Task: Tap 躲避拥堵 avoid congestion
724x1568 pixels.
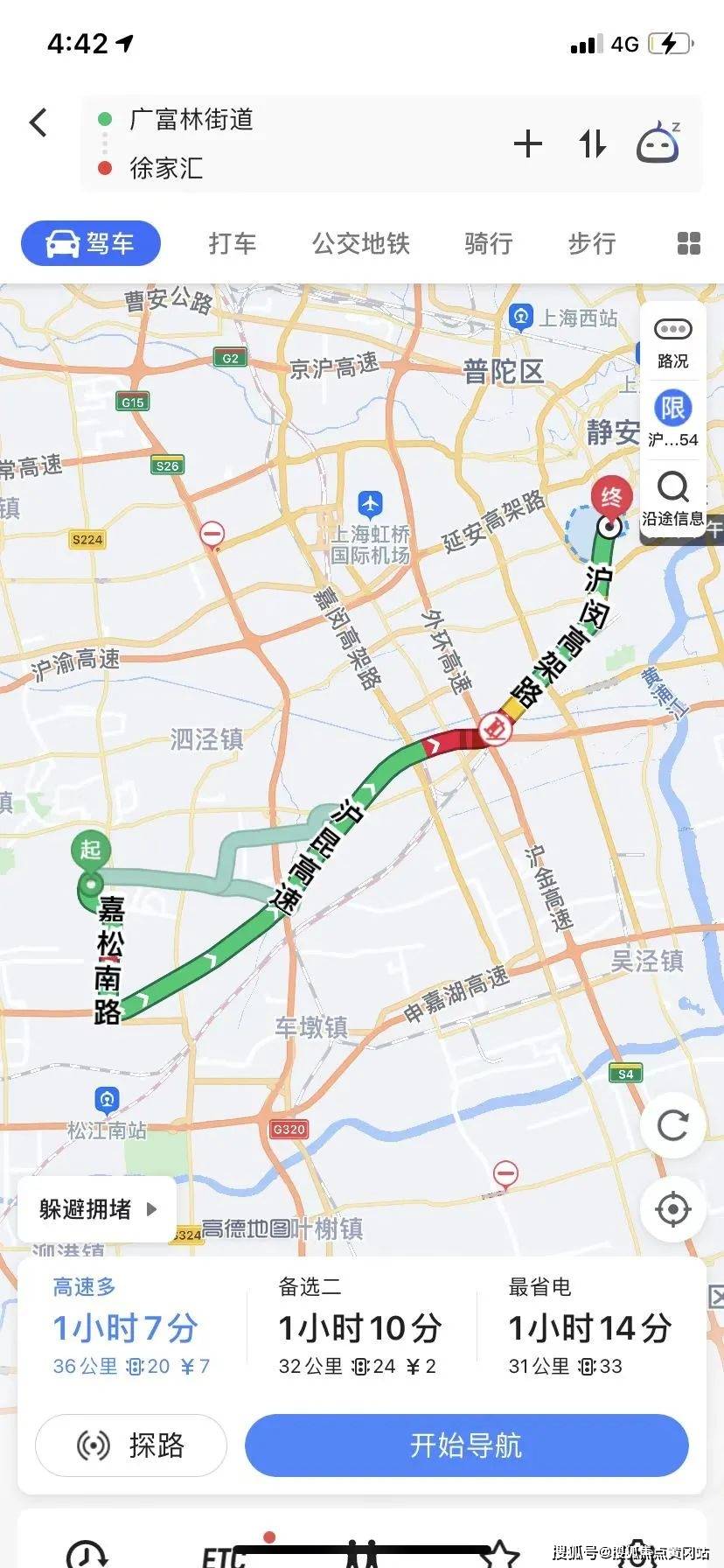Action: pos(97,1209)
